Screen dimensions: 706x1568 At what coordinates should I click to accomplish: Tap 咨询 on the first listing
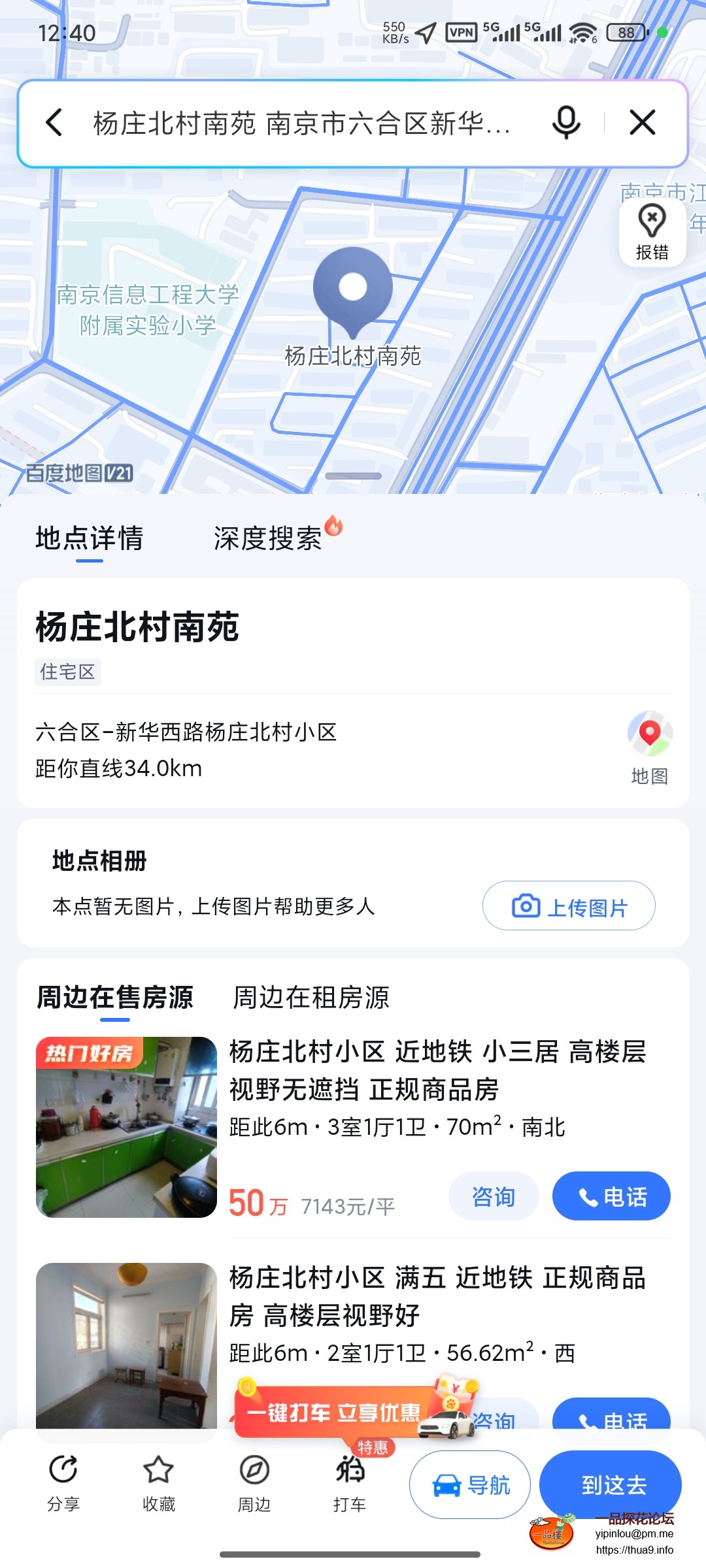(494, 1196)
